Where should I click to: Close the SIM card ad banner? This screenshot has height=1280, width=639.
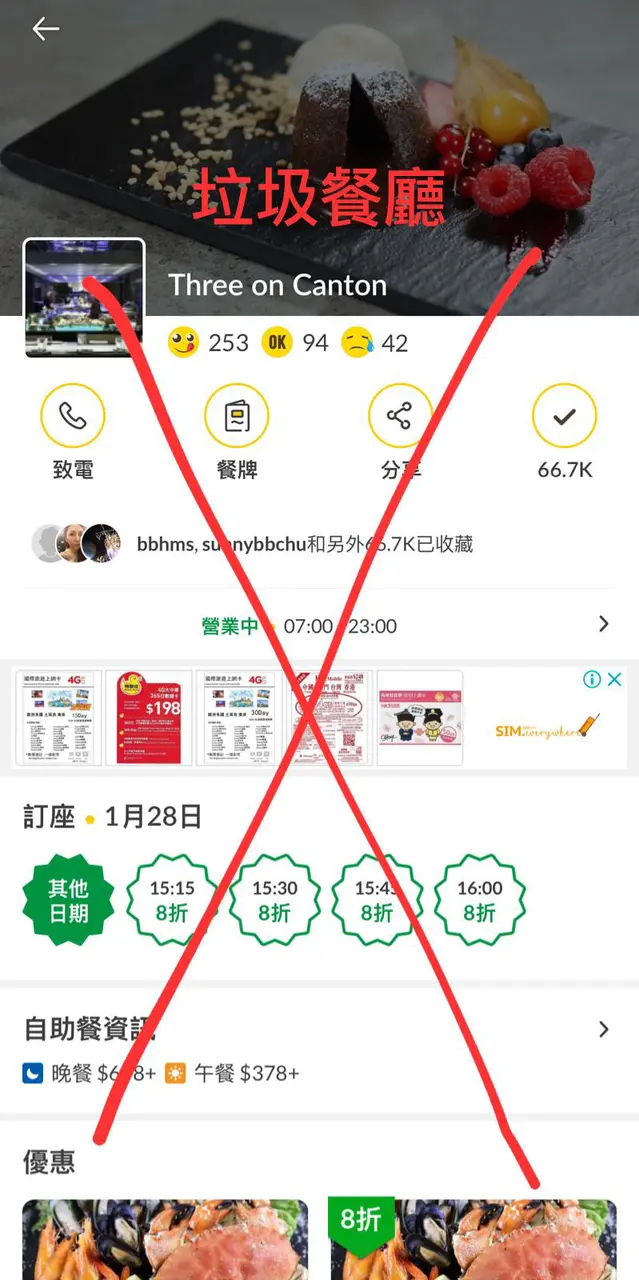point(615,680)
